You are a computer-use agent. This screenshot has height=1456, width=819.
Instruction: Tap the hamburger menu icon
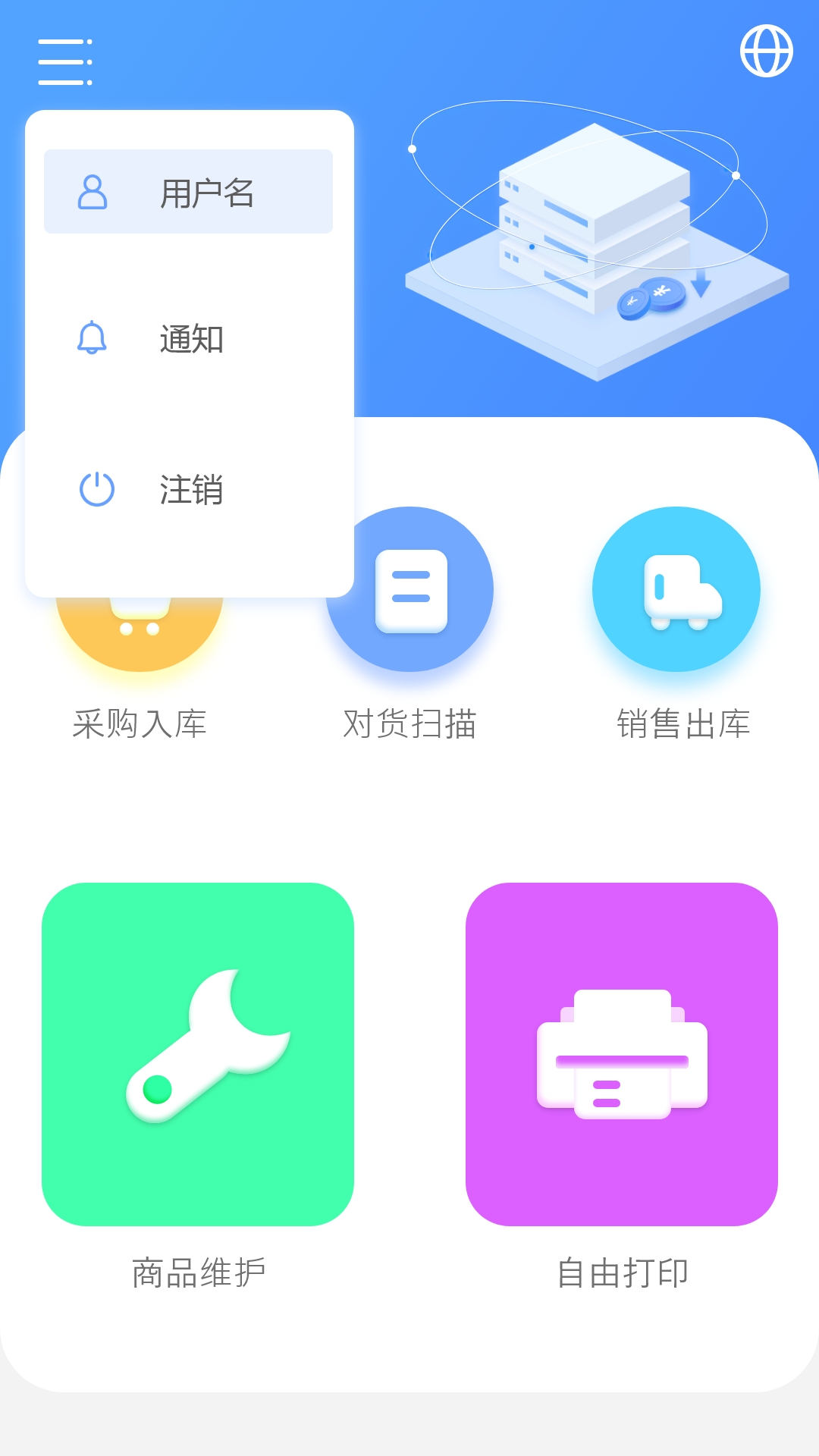pos(65,61)
